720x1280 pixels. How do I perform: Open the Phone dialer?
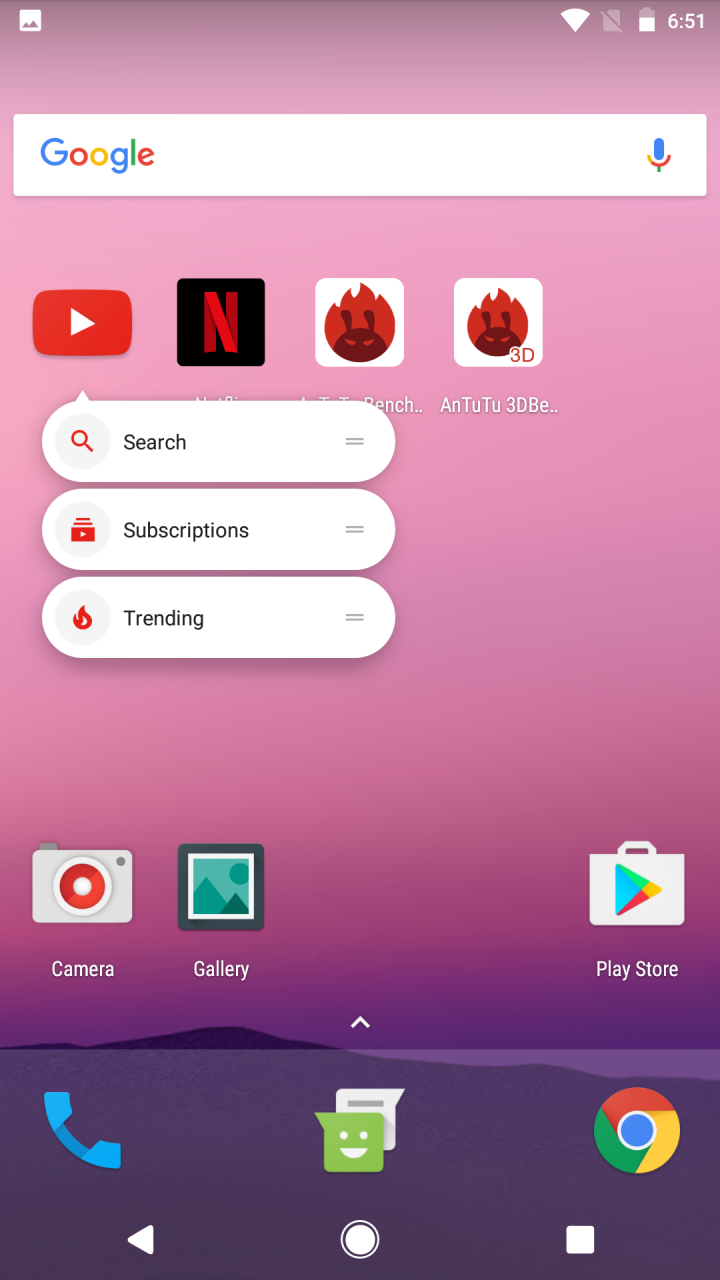(82, 1130)
